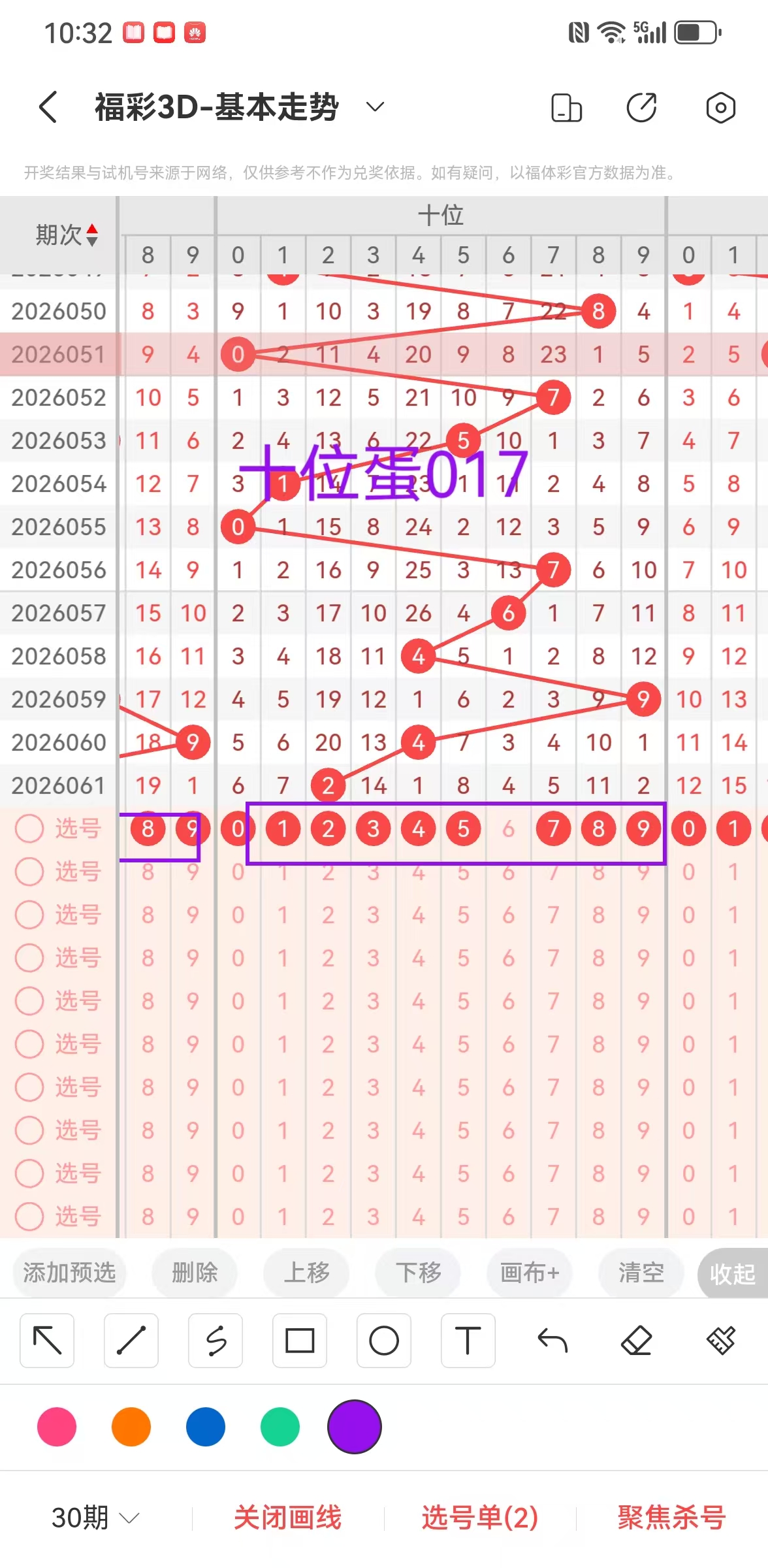This screenshot has width=768, height=1568.
Task: Open 选号单(2) list
Action: [480, 1517]
